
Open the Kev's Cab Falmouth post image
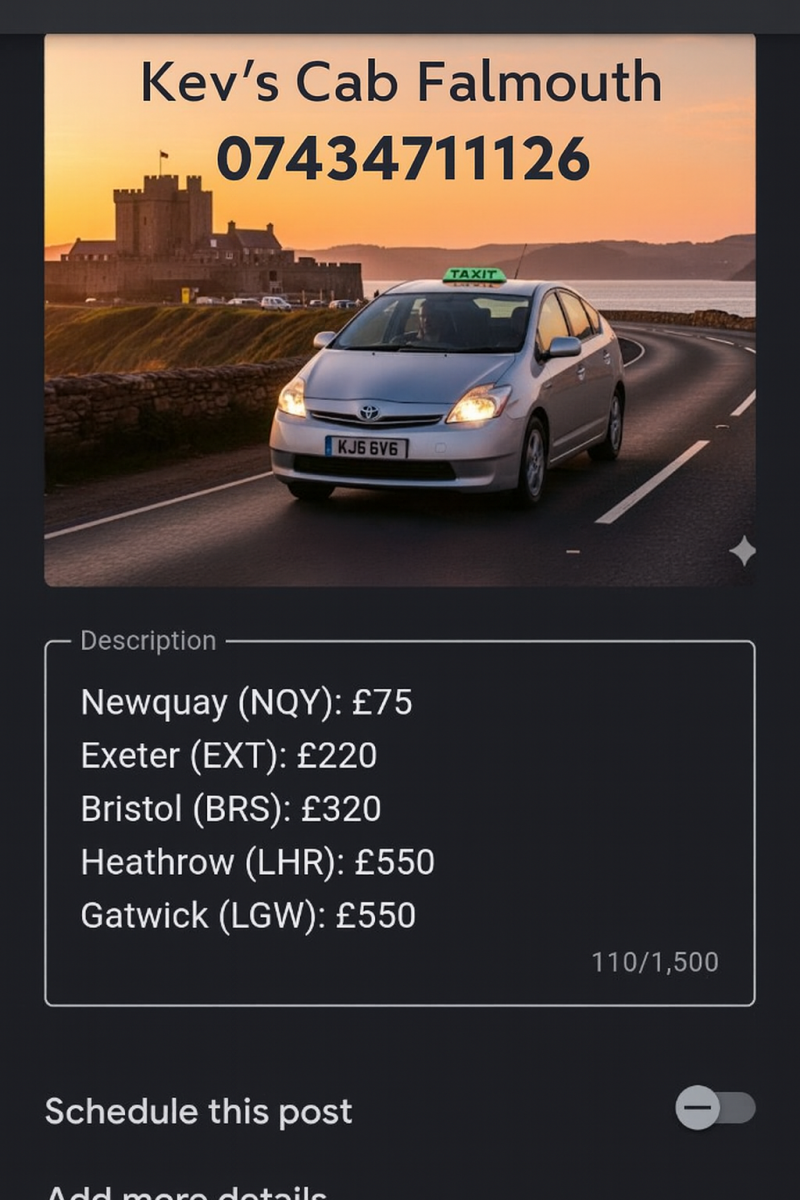tap(400, 310)
